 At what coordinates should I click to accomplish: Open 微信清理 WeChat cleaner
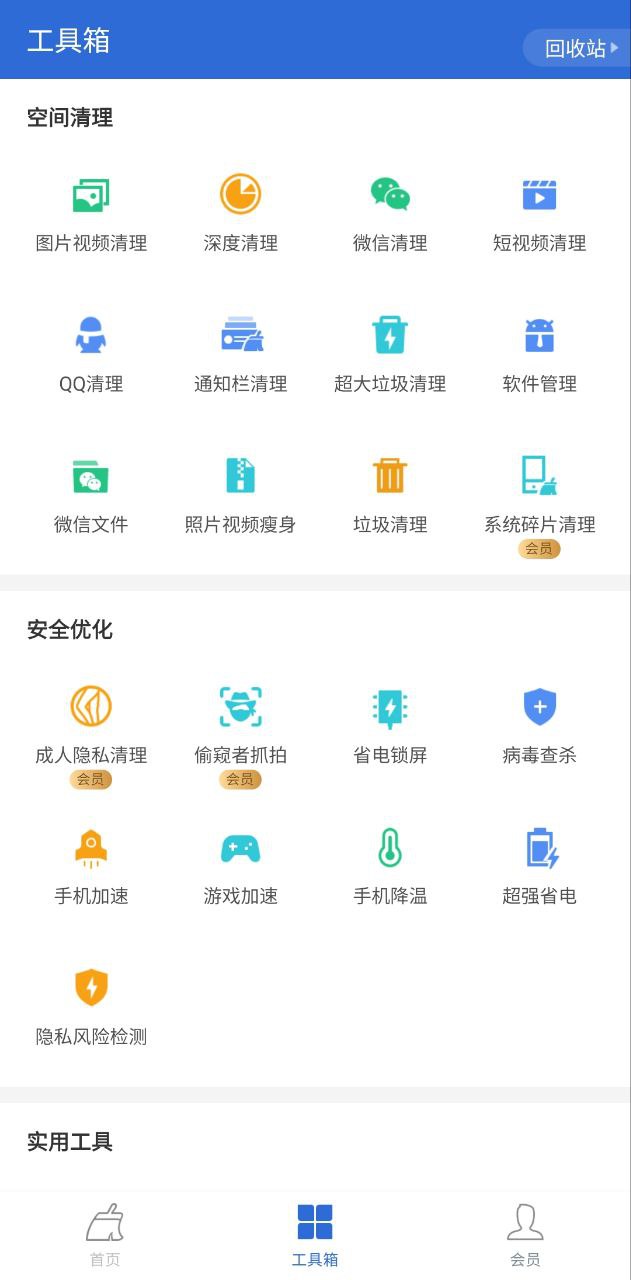pos(390,215)
